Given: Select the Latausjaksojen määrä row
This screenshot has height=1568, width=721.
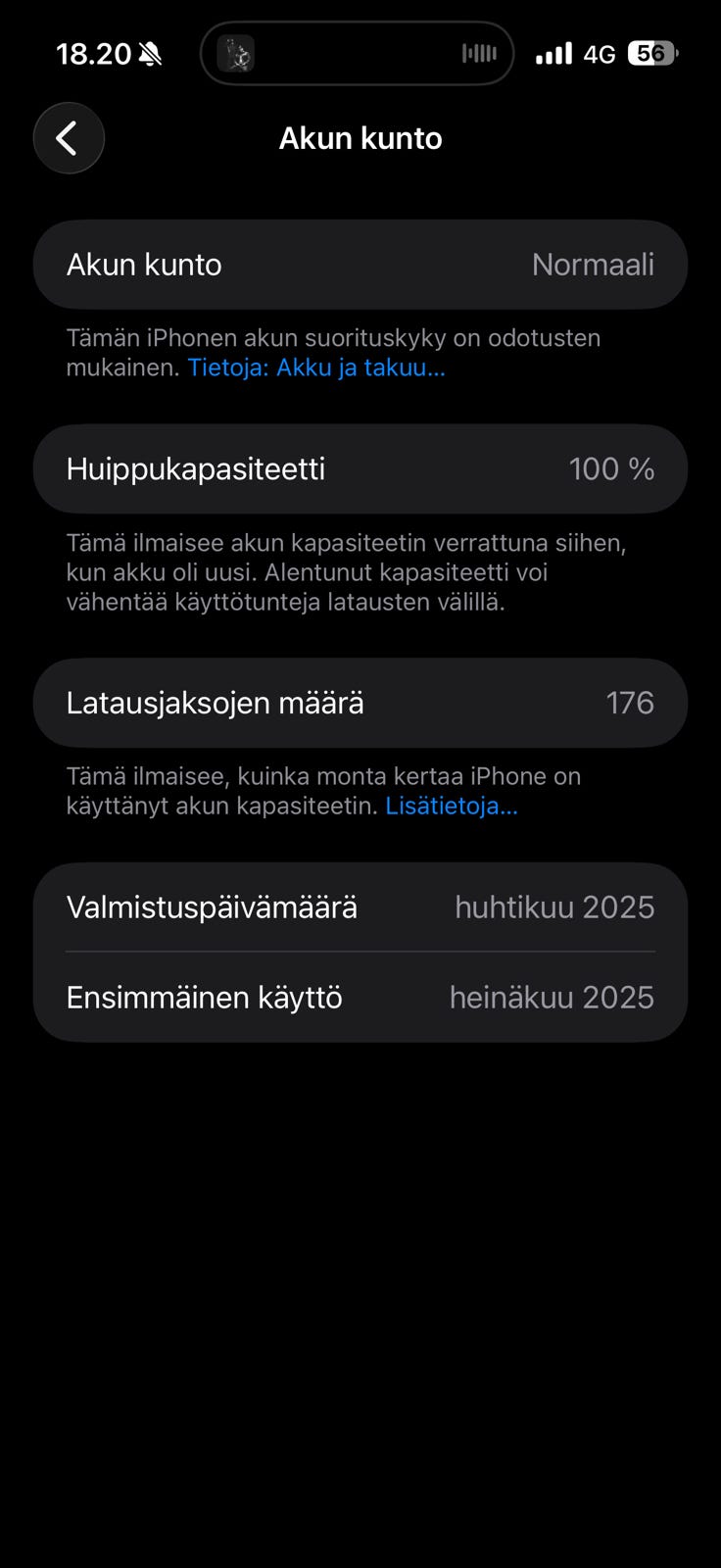Looking at the screenshot, I should tap(360, 703).
